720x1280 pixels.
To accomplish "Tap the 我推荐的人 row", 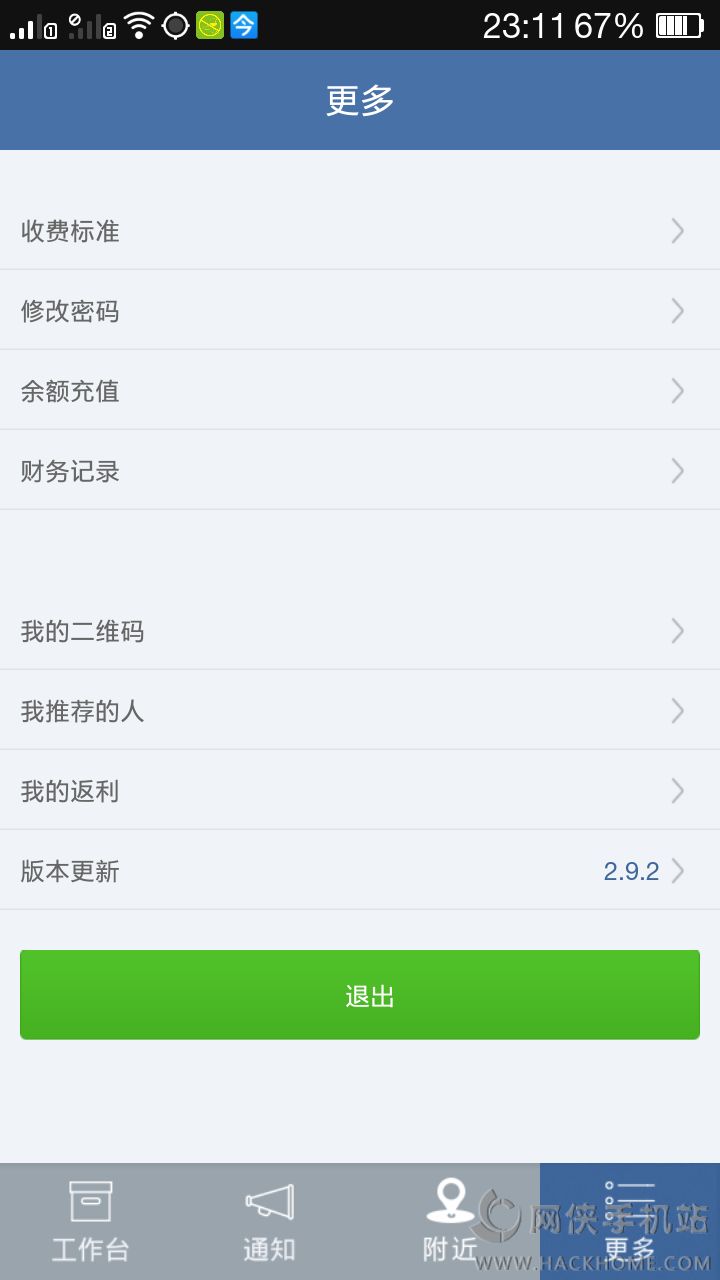I will coord(360,711).
